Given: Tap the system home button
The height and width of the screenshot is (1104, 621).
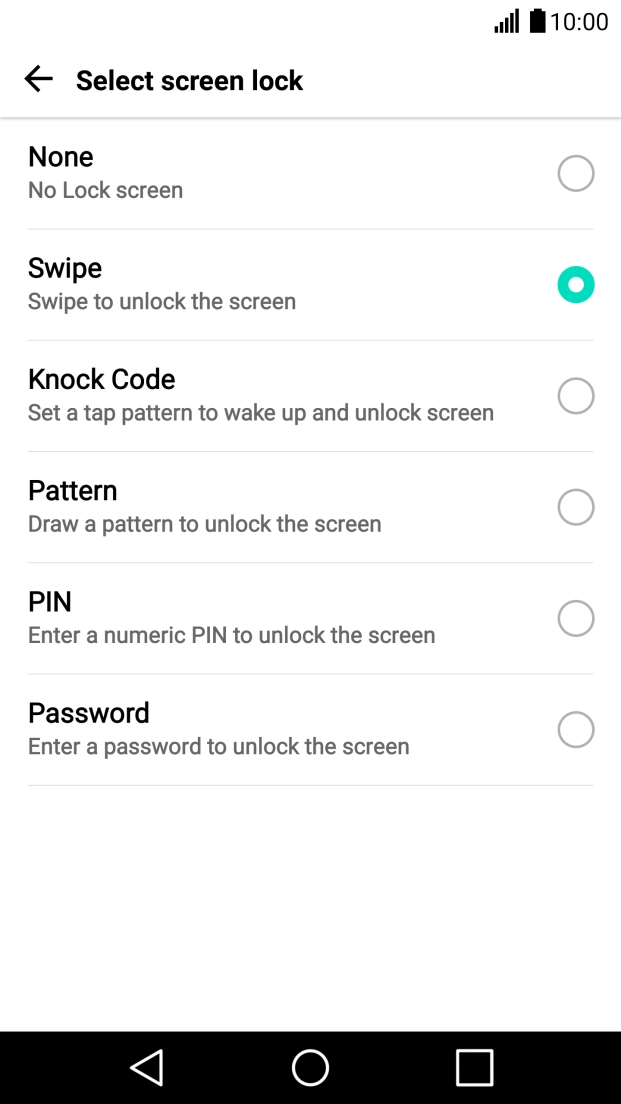Looking at the screenshot, I should pos(310,1067).
